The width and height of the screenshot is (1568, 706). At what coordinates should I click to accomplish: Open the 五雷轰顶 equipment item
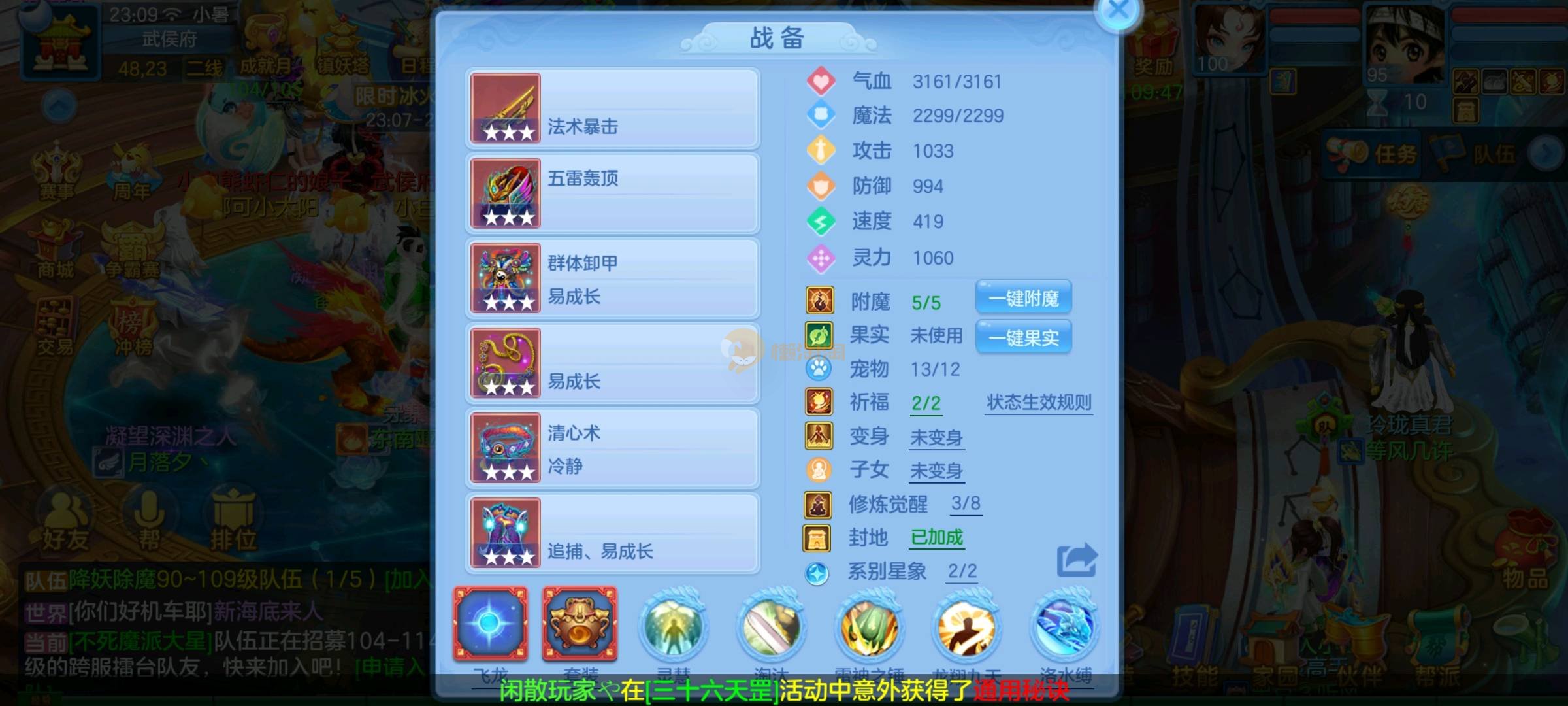pyautogui.click(x=612, y=193)
